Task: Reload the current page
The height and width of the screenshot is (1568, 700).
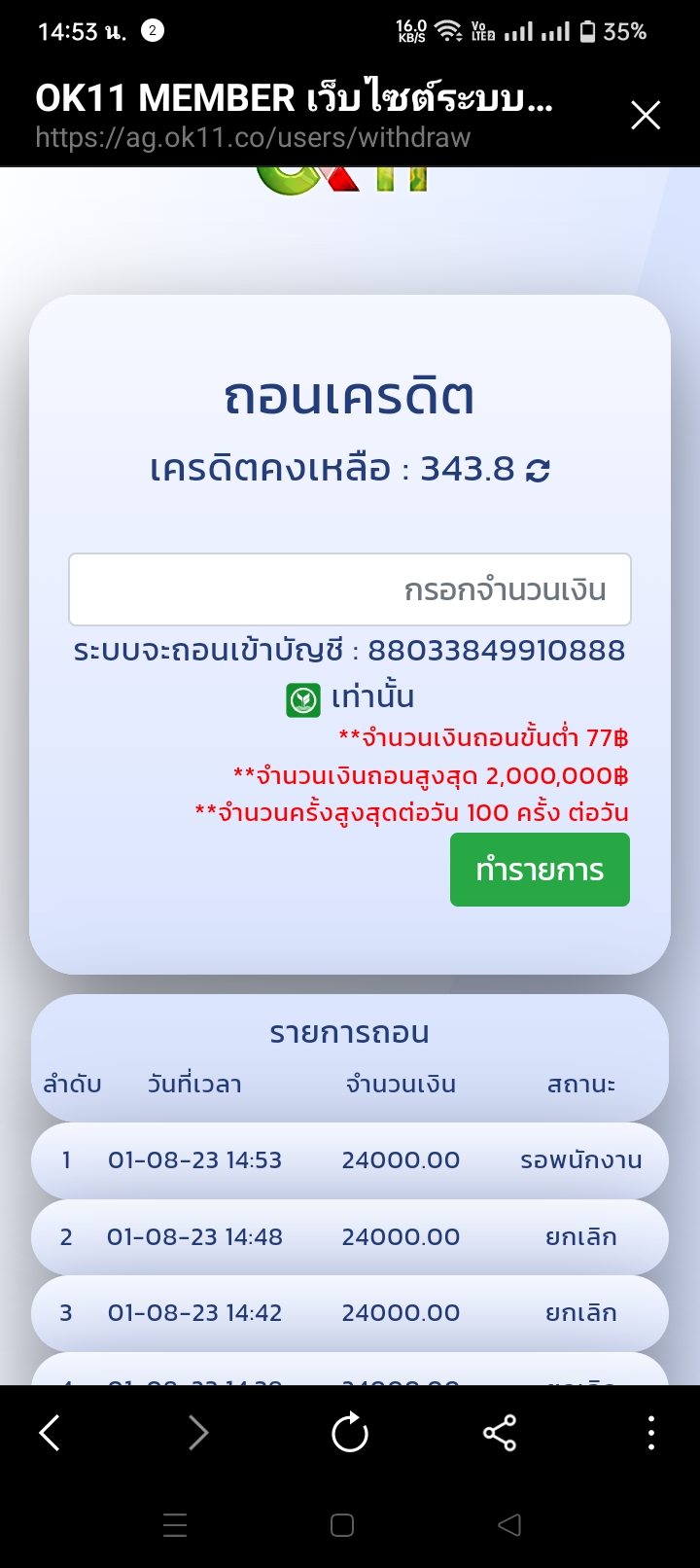Action: tap(350, 1433)
